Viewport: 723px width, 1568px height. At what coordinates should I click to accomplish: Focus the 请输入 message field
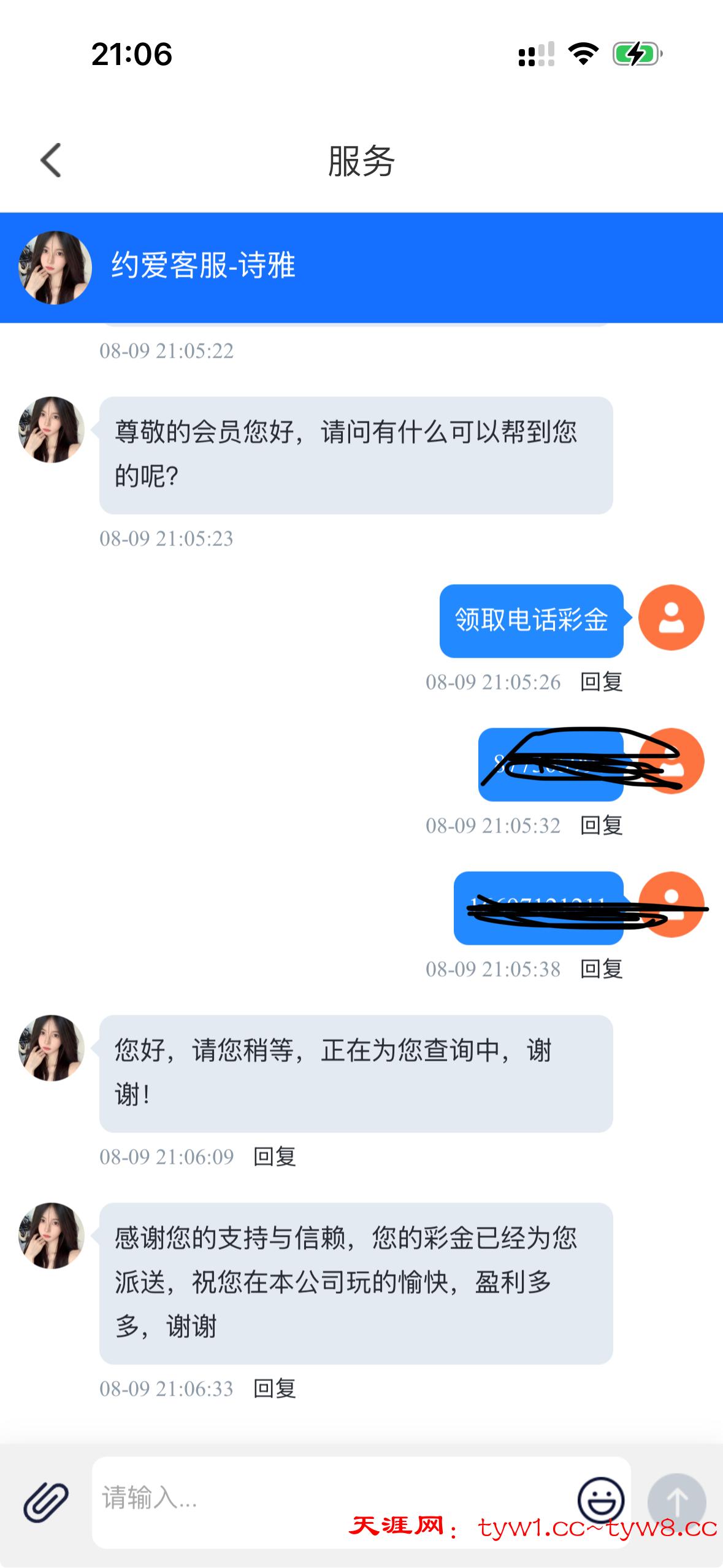[x=331, y=1498]
